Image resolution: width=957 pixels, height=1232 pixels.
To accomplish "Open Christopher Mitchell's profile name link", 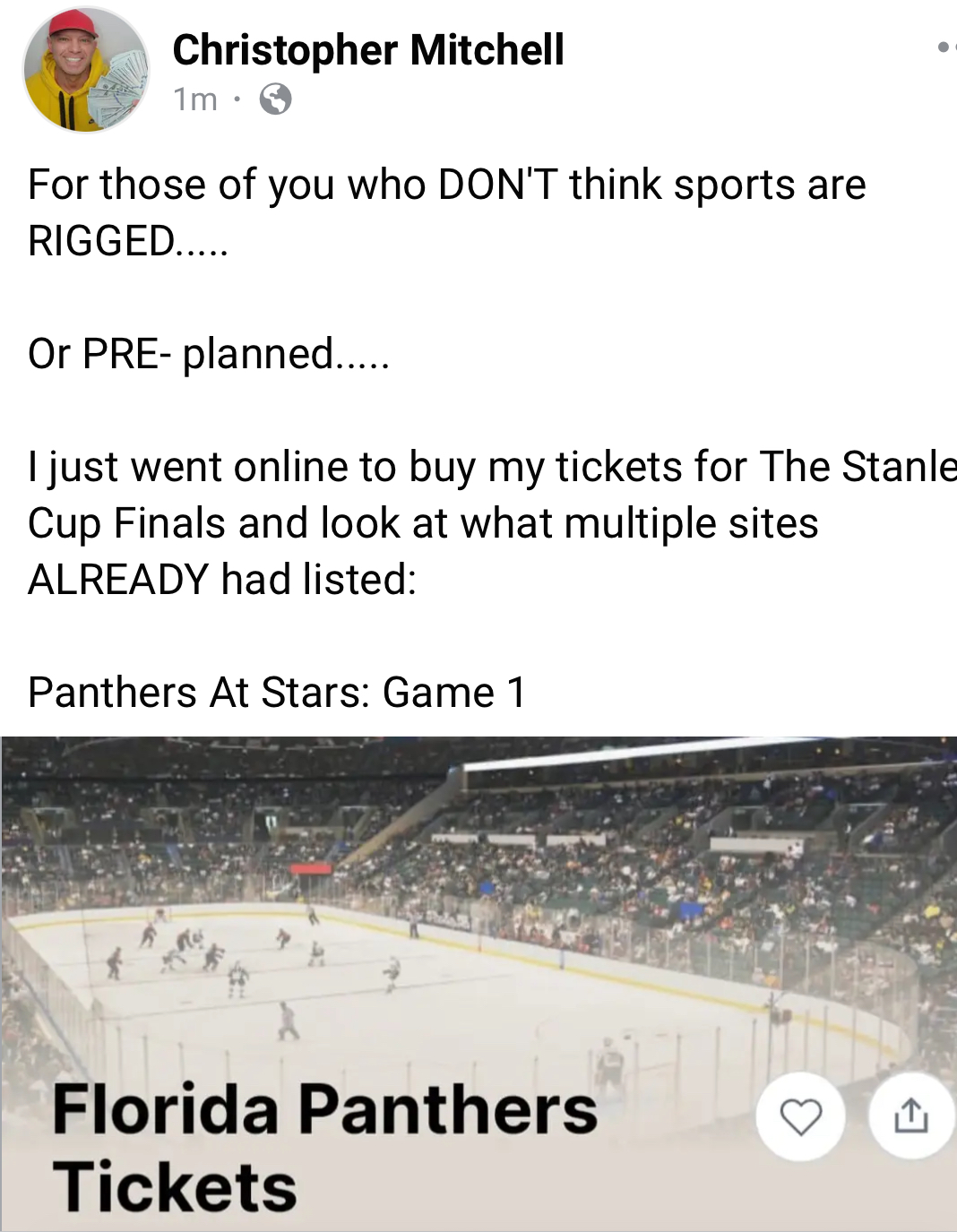I will [x=367, y=49].
